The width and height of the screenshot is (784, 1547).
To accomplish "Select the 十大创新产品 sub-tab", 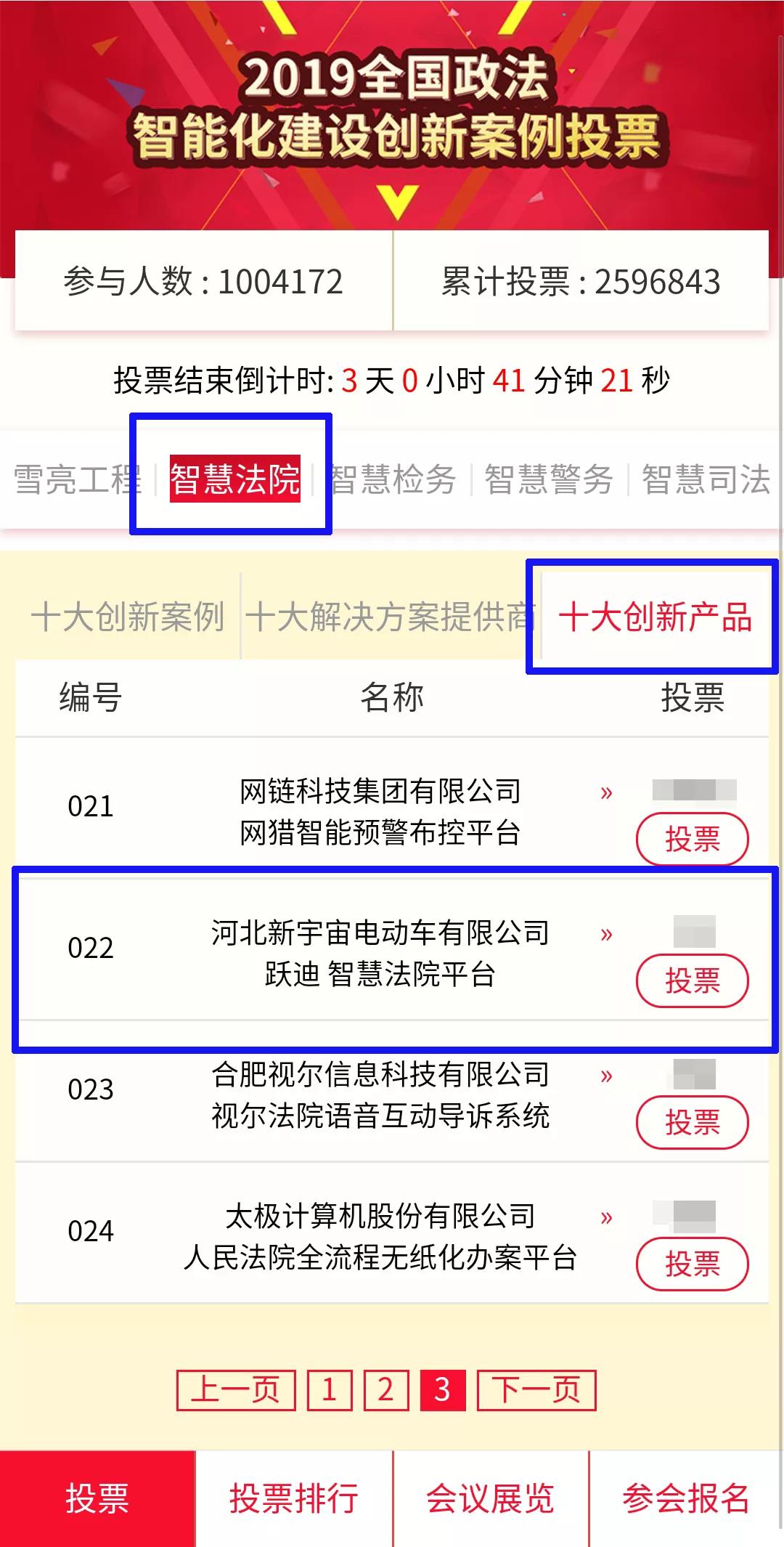I will click(655, 617).
